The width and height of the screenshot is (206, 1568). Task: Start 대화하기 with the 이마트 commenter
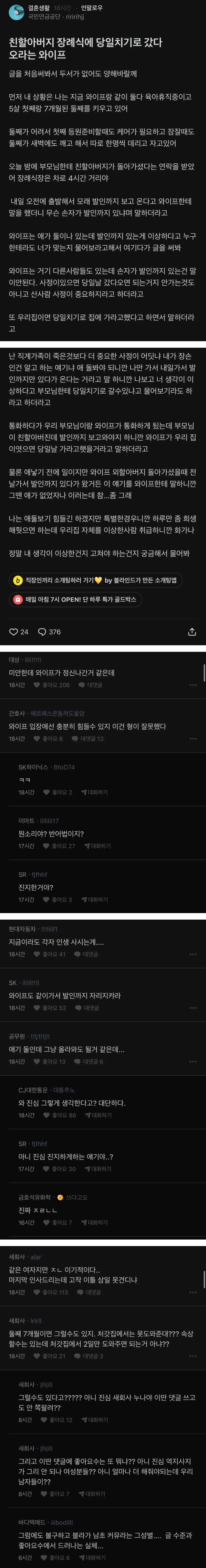point(96,845)
